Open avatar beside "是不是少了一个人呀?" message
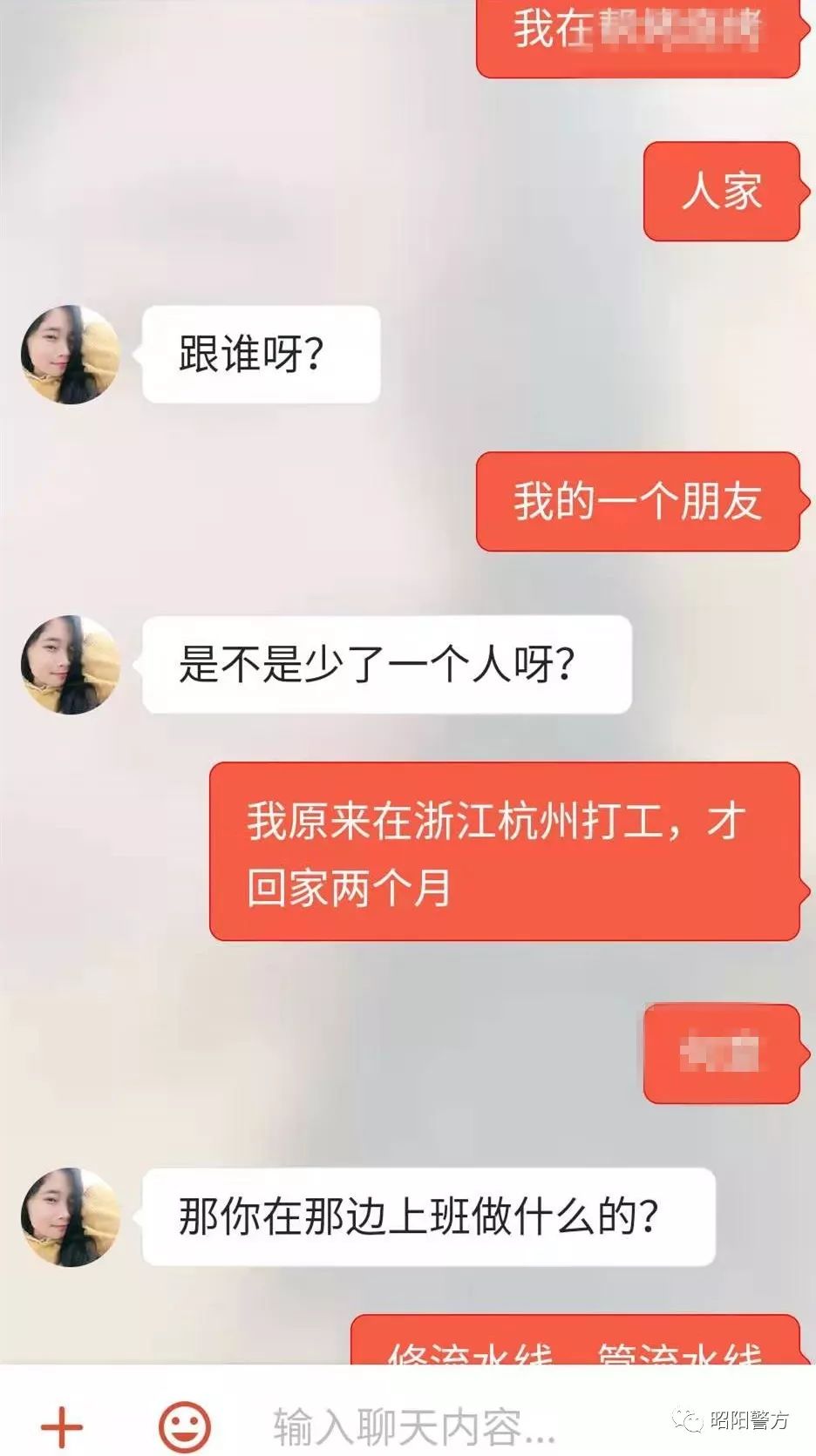This screenshot has height=1456, width=816. click(x=70, y=665)
